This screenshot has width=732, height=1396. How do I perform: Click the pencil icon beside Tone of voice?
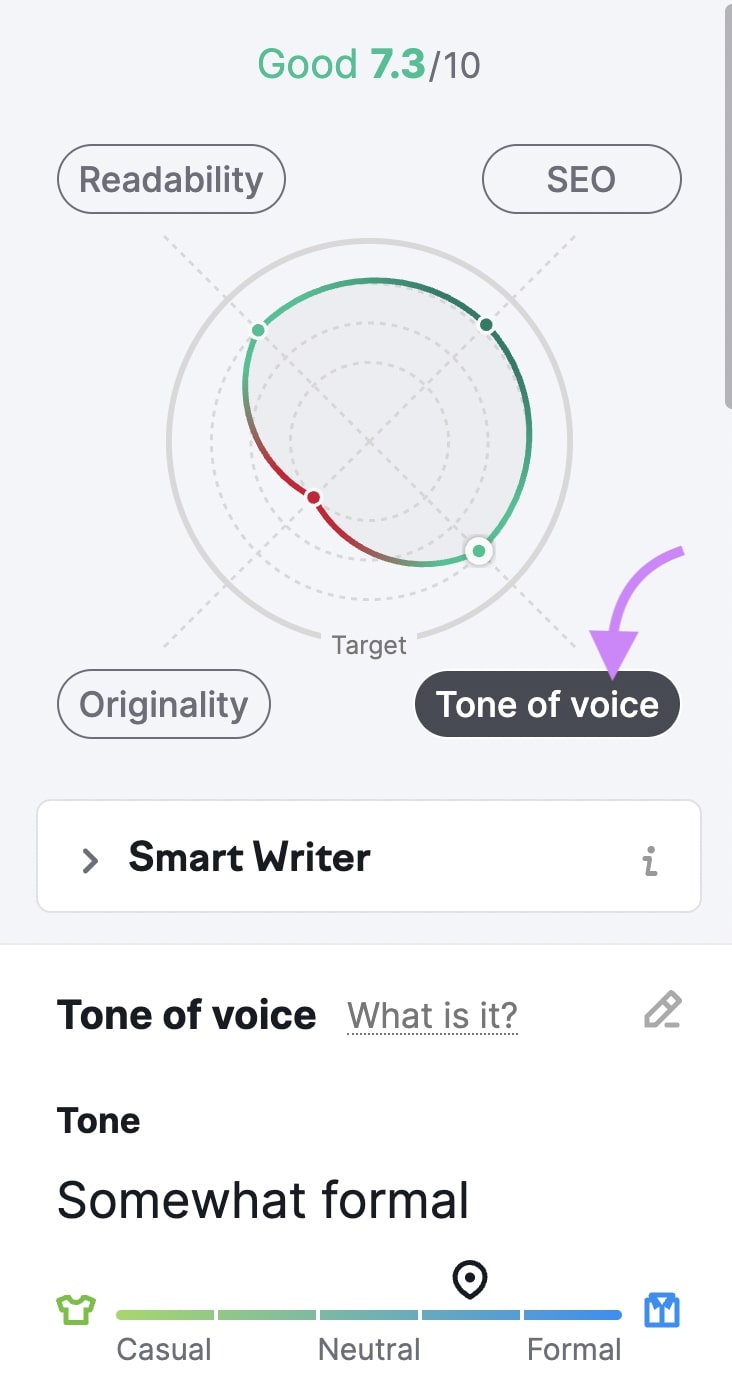662,1011
